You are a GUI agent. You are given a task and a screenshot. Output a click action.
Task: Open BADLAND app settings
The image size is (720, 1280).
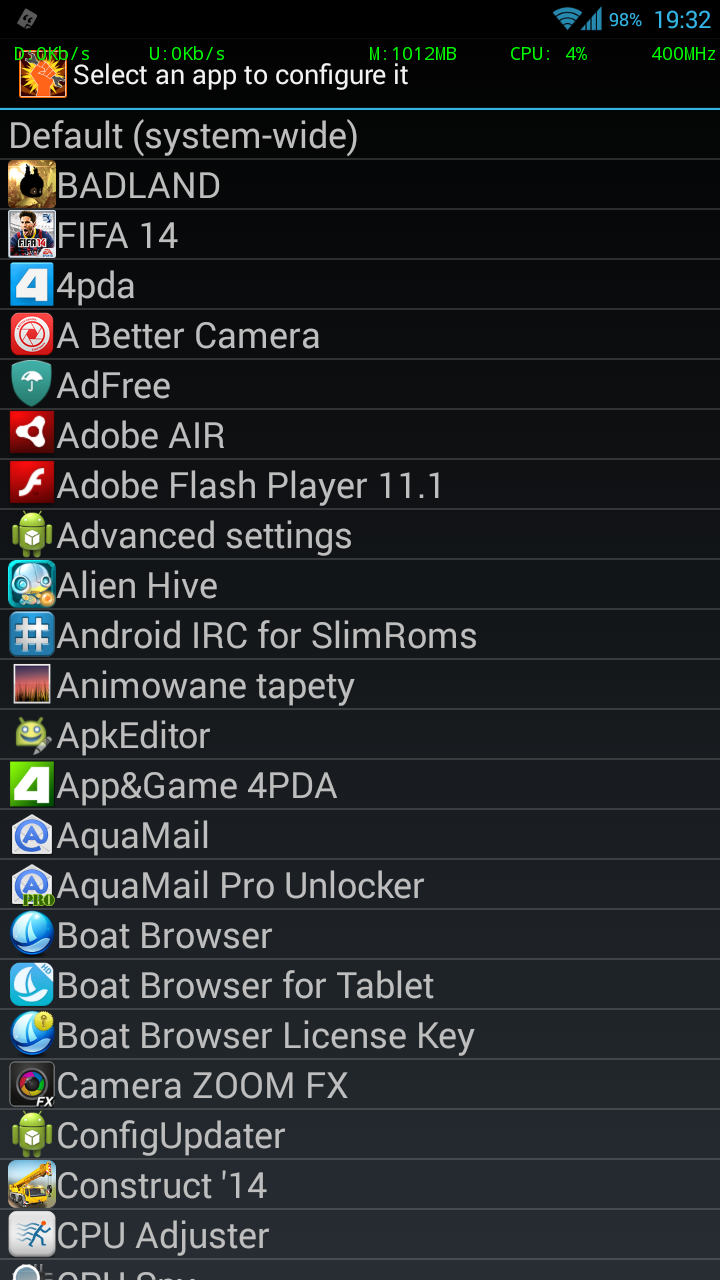[x=138, y=185]
